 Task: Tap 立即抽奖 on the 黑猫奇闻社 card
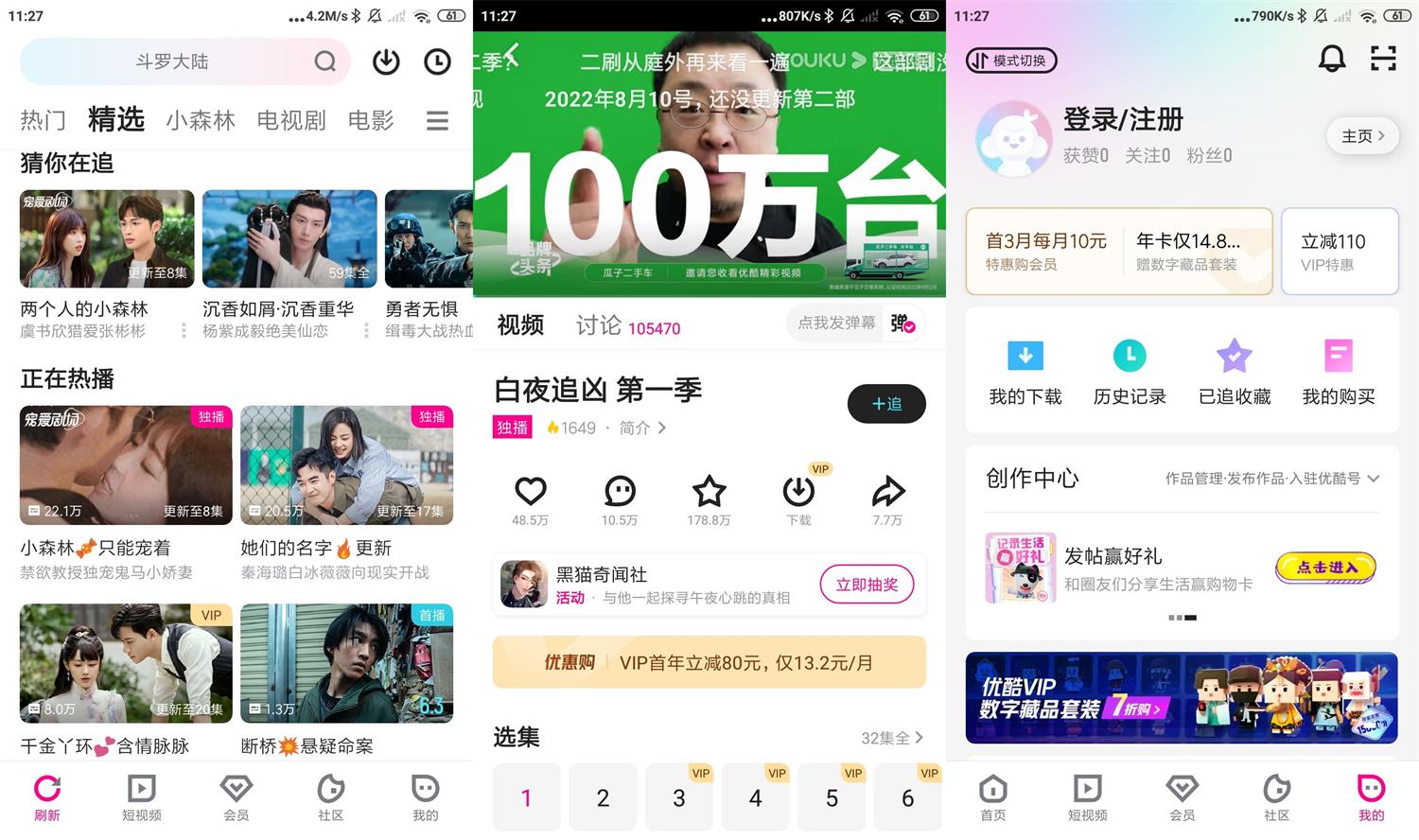click(867, 585)
